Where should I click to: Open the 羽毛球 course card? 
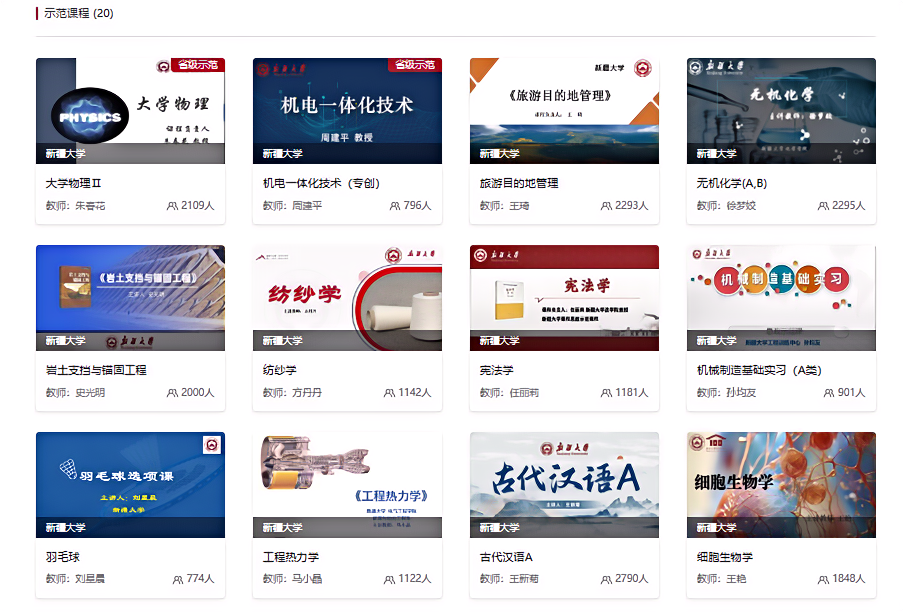click(x=130, y=485)
